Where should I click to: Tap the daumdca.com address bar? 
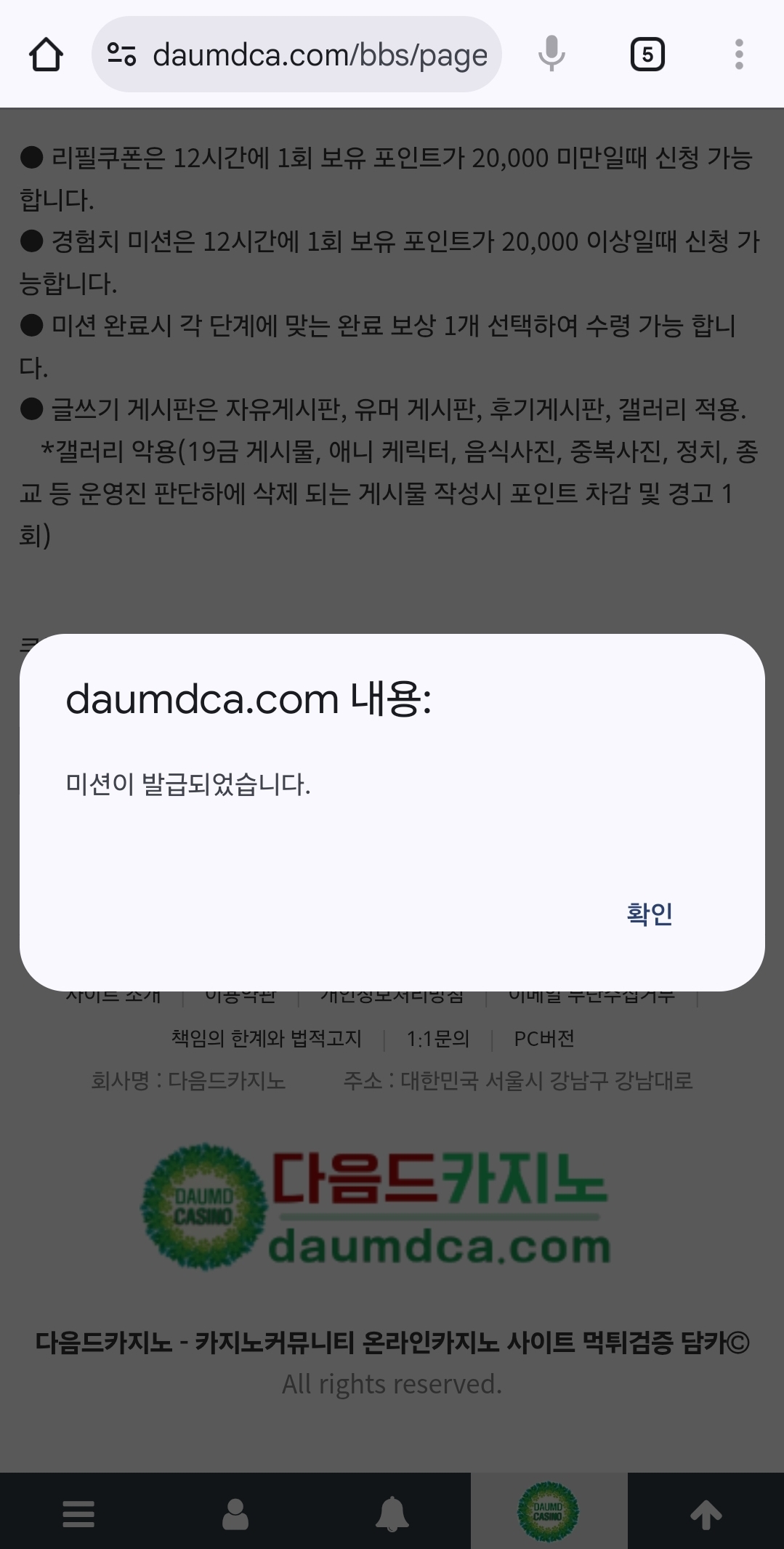(320, 55)
